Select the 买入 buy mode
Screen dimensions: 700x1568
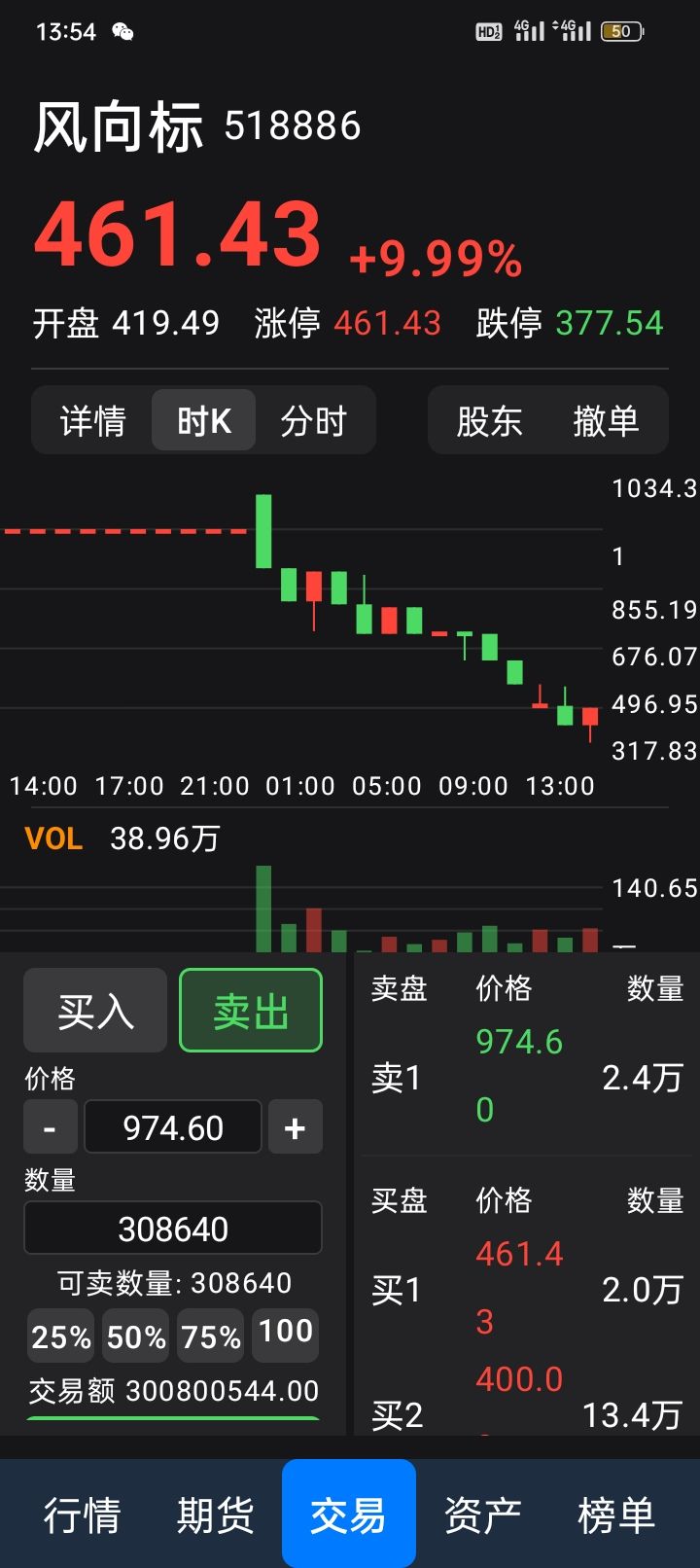pyautogui.click(x=95, y=1011)
